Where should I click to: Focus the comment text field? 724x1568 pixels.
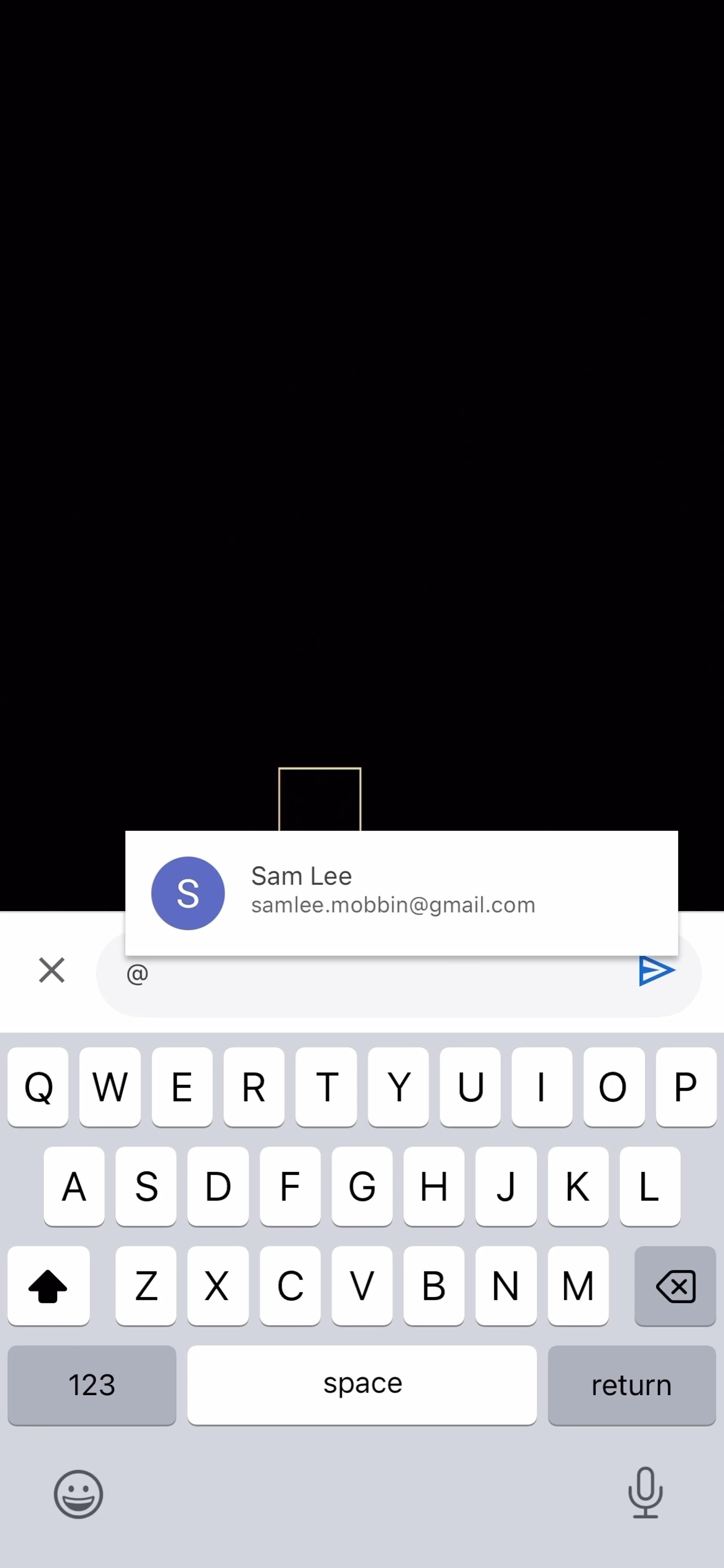(377, 986)
